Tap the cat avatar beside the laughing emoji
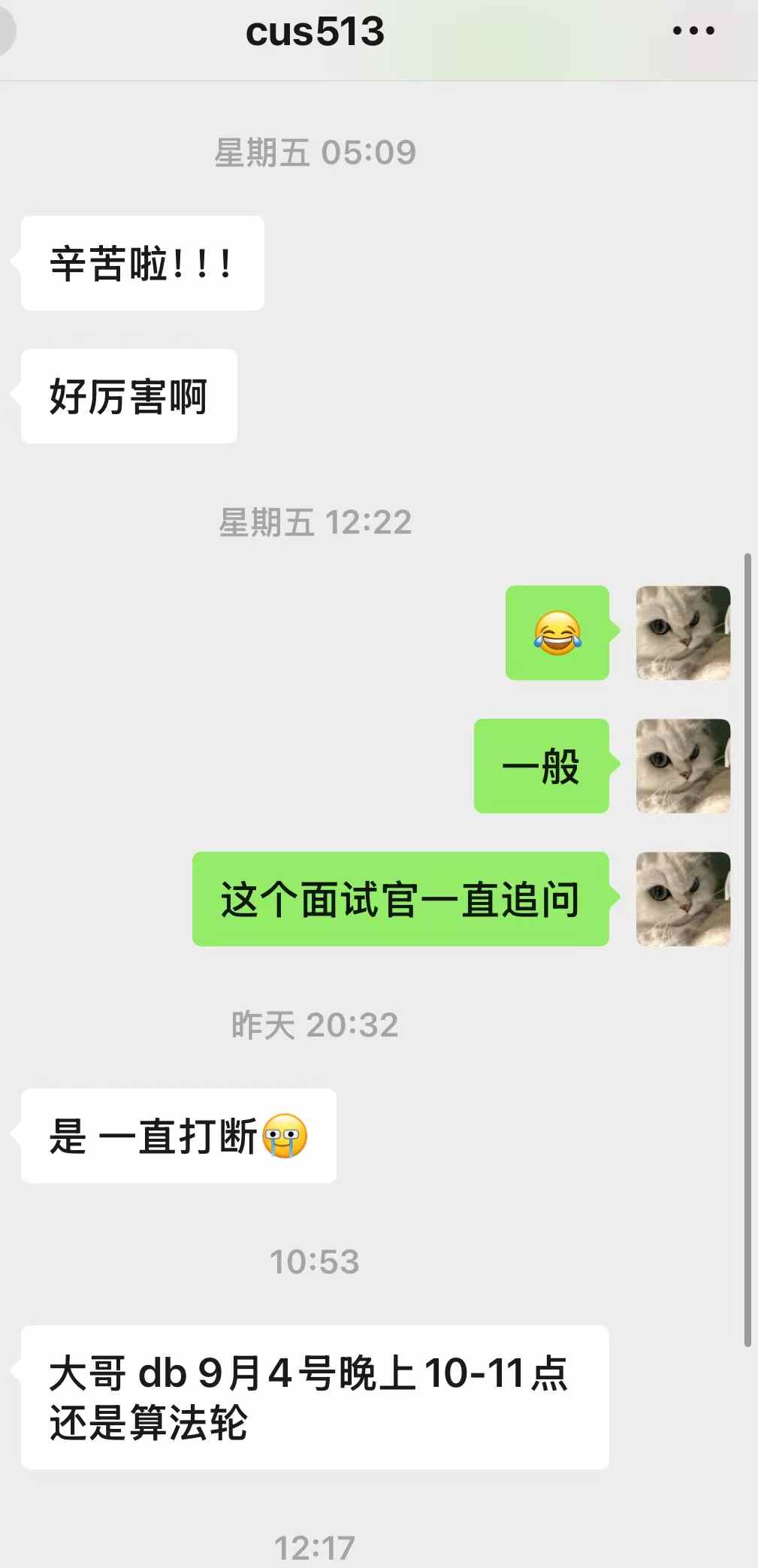758x1568 pixels. tap(683, 633)
